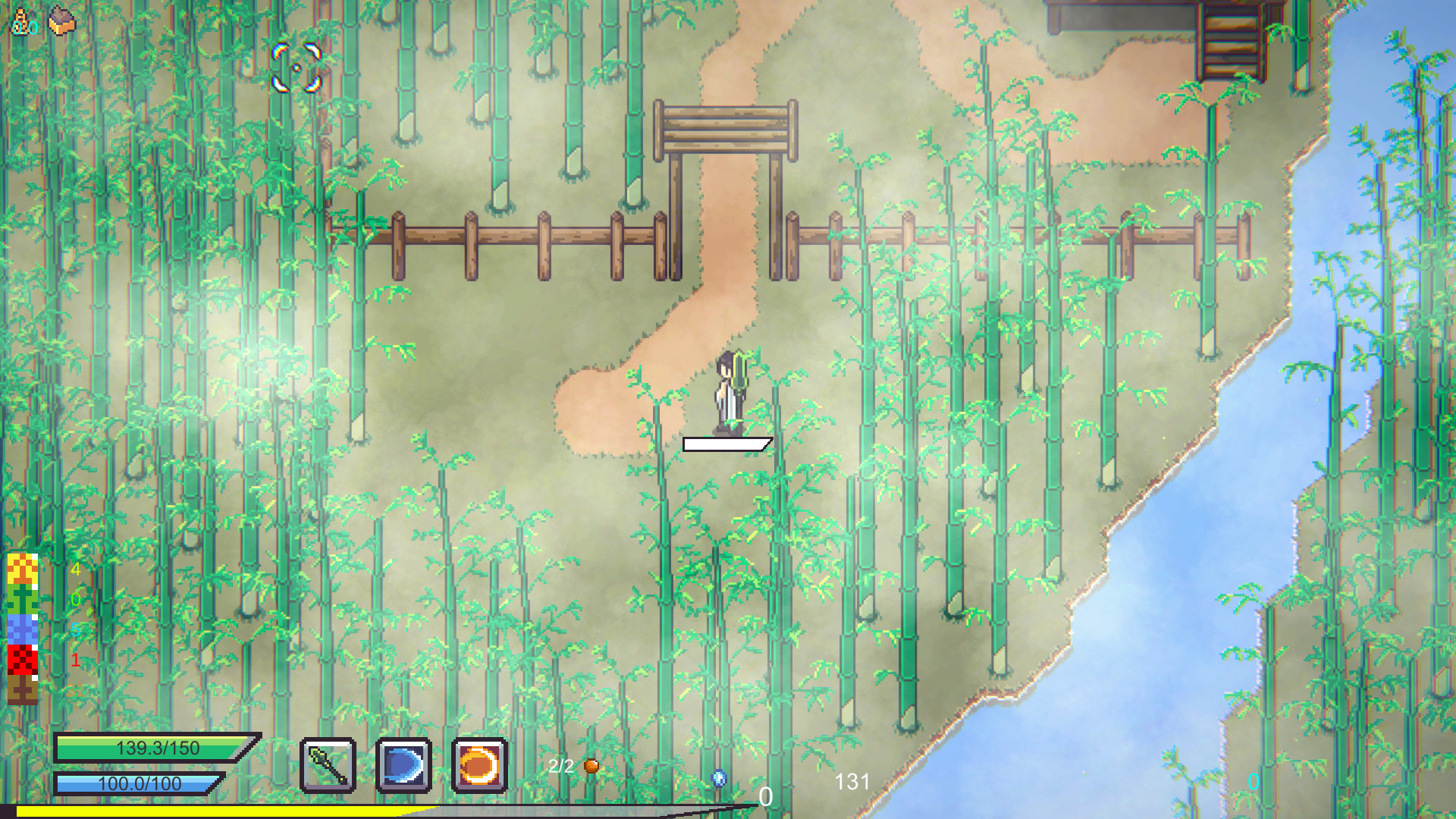Activate the blue crescent slash skill
The height and width of the screenshot is (819, 1456).
[403, 765]
